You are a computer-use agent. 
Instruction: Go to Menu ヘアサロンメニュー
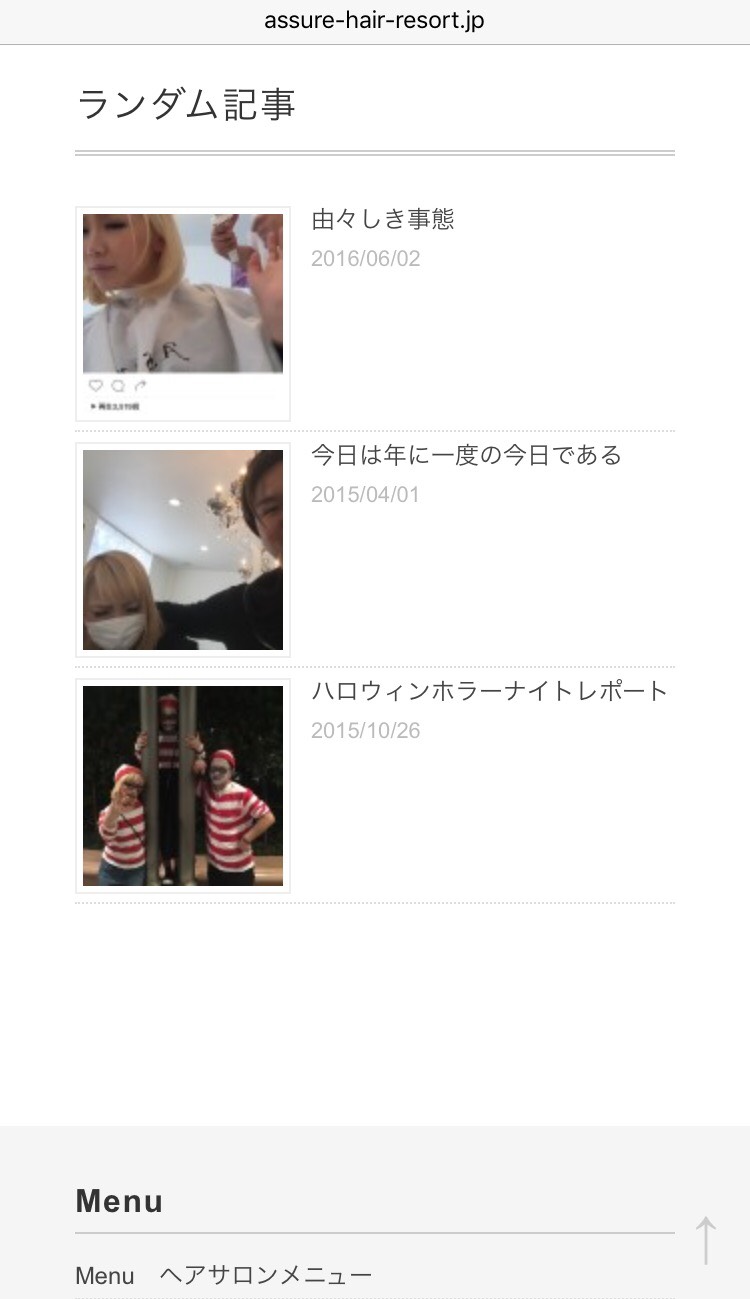tap(224, 1275)
